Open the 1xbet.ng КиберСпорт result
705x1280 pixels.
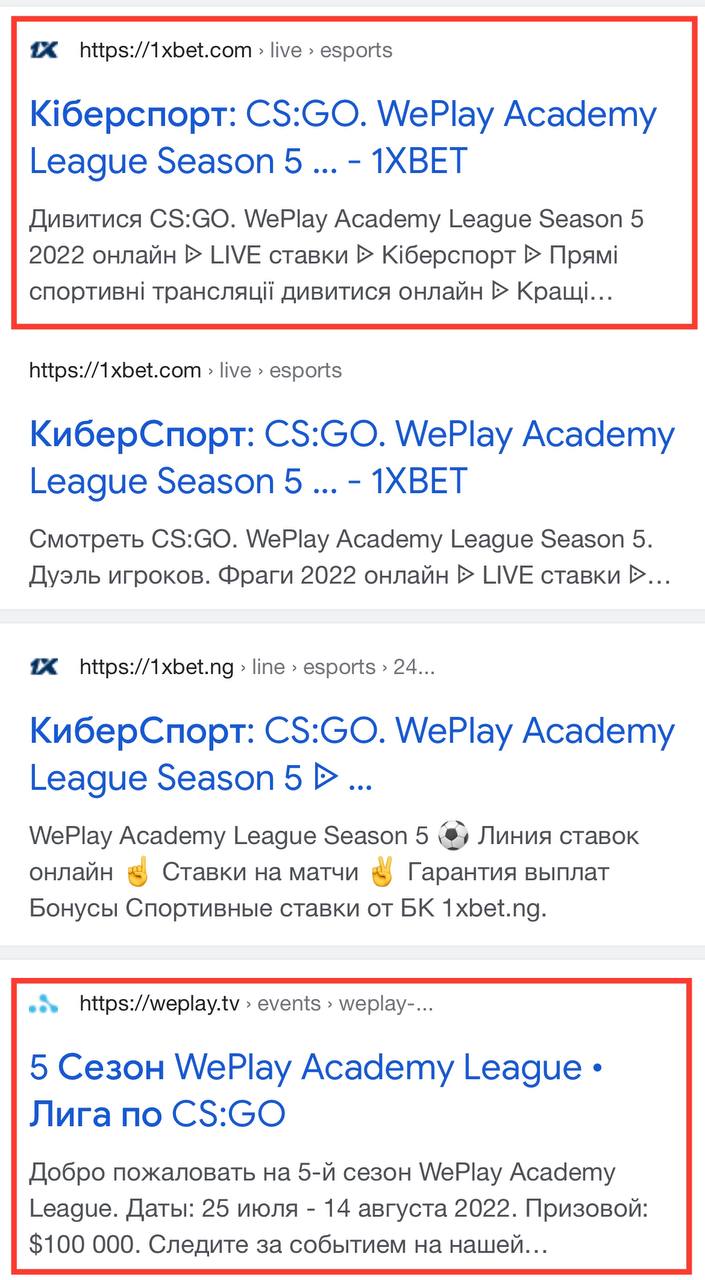pyautogui.click(x=350, y=754)
